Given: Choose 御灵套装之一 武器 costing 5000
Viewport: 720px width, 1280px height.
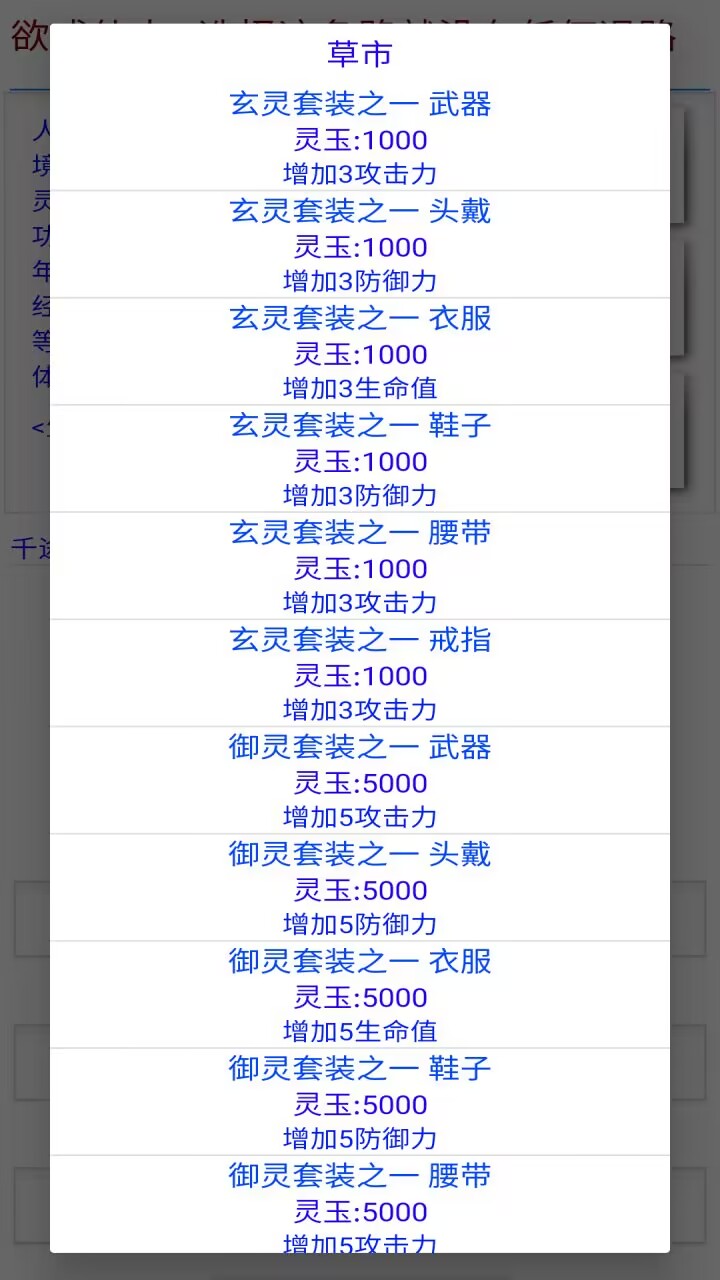Looking at the screenshot, I should 360,747.
